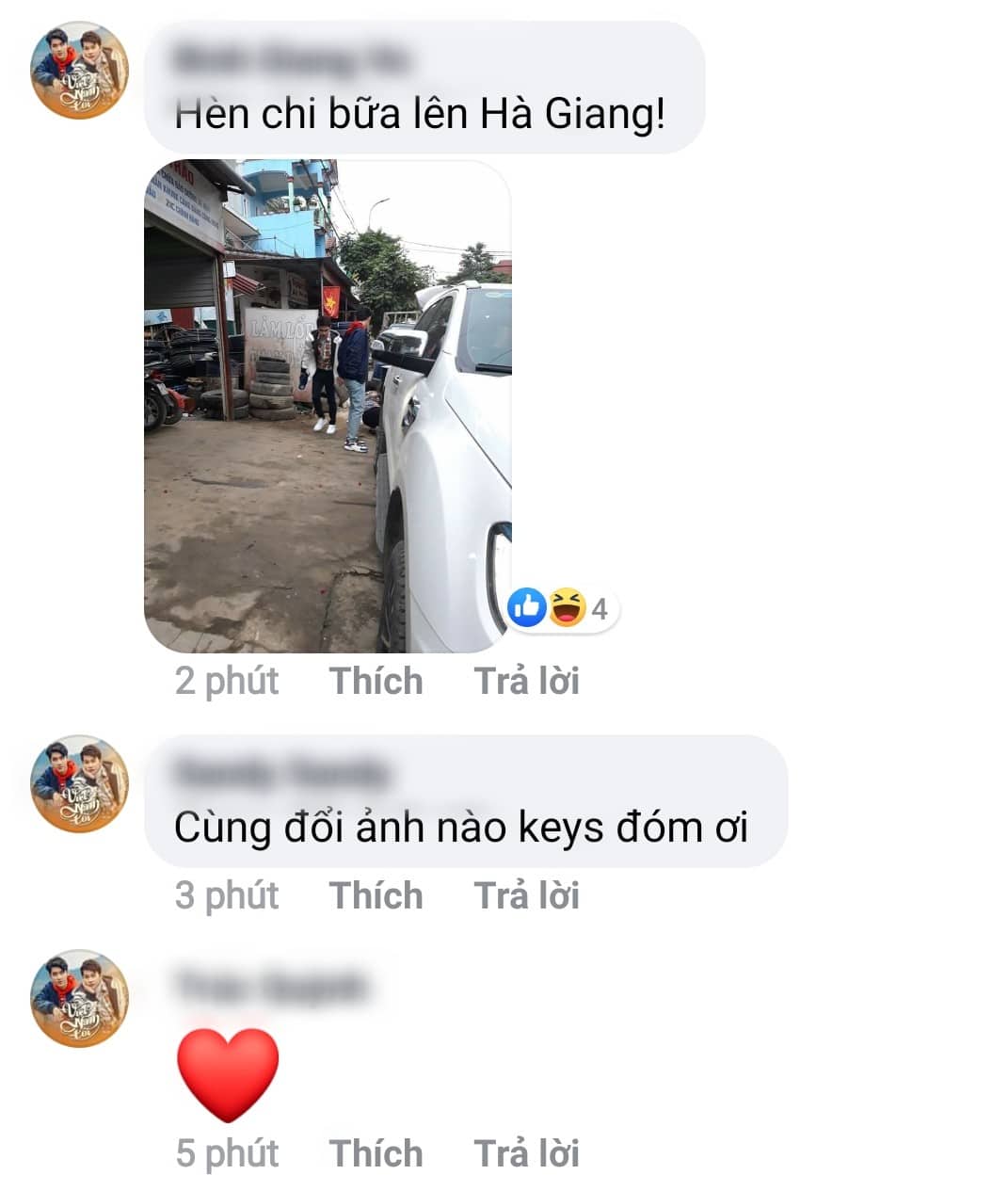Open the photo in the Hà Giang comment

(x=327, y=406)
